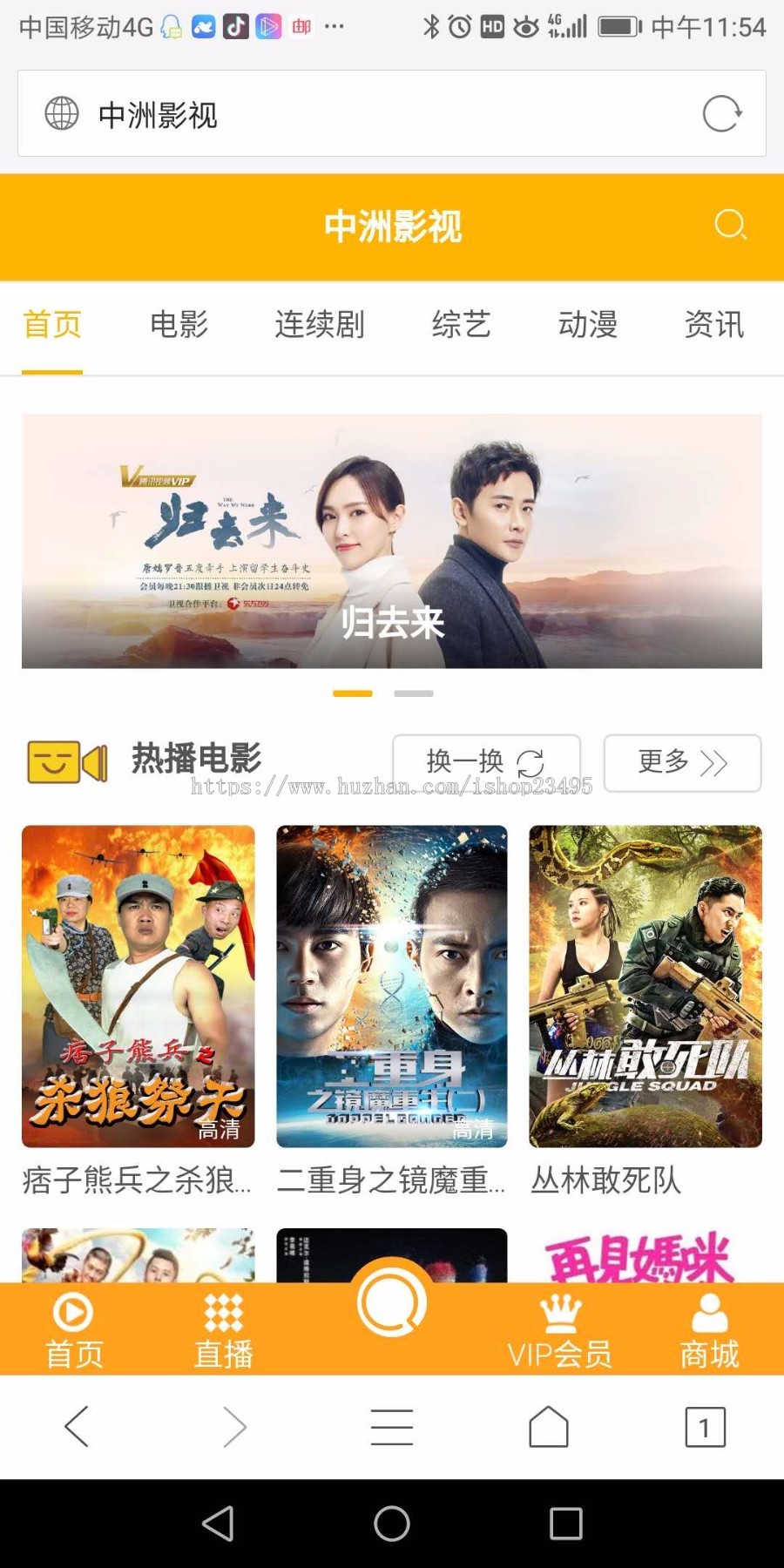Open the 连续剧 tab
The width and height of the screenshot is (784, 1568).
[x=320, y=325]
